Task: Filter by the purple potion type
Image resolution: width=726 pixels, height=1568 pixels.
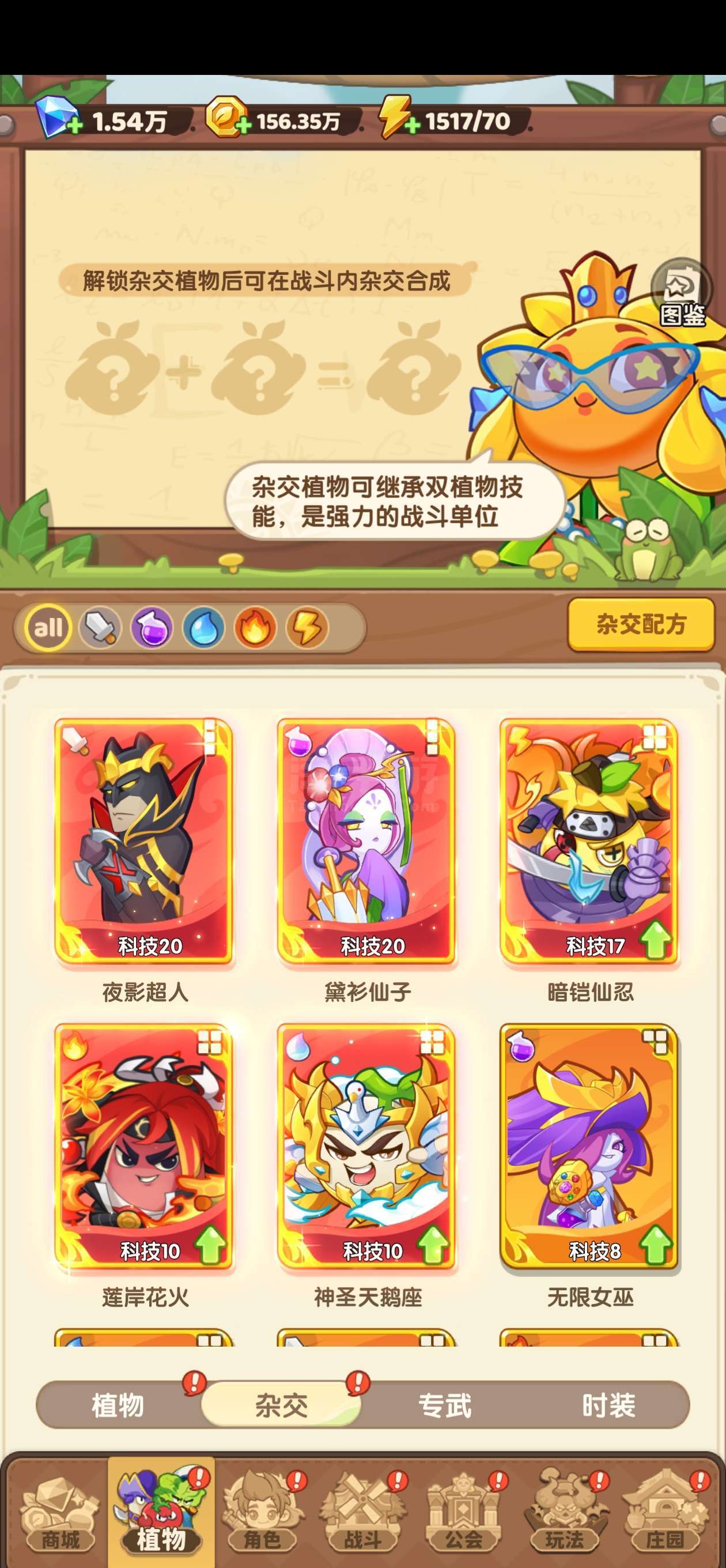Action: (152, 628)
